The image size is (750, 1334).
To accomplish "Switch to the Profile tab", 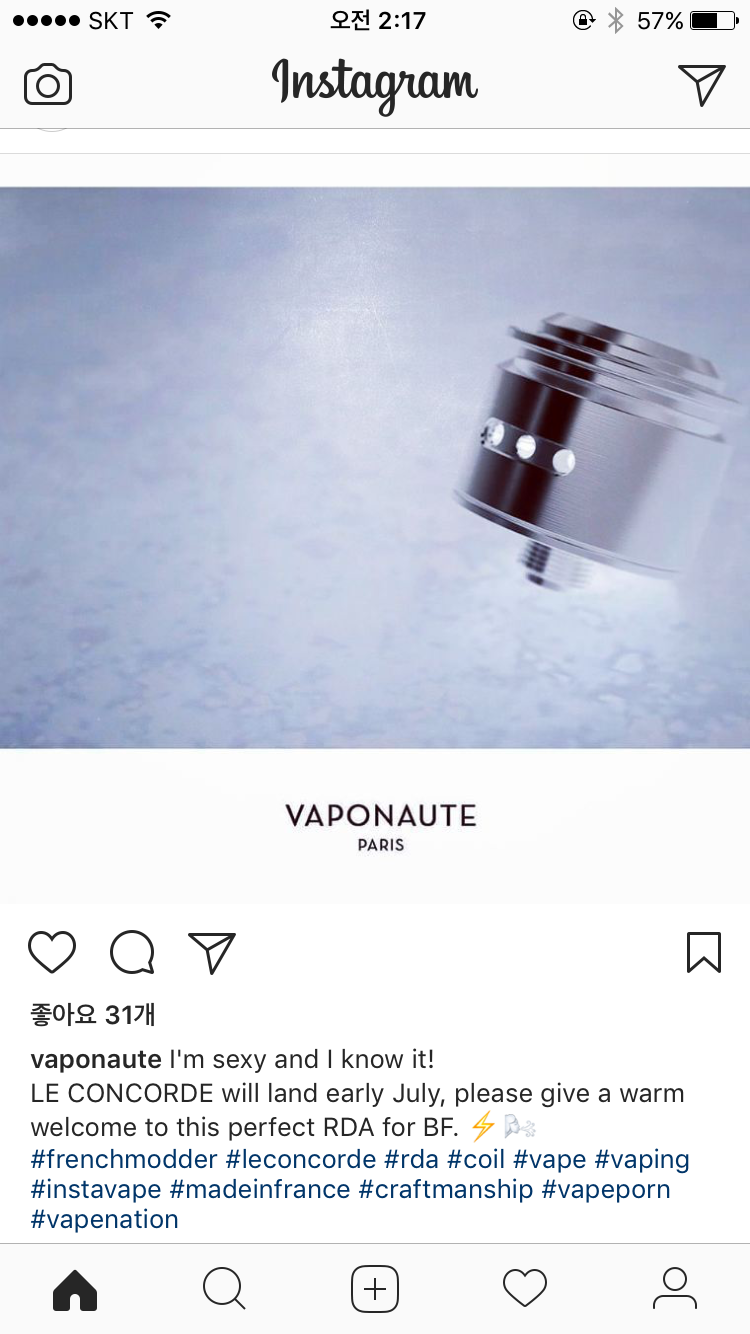I will pyautogui.click(x=675, y=1289).
